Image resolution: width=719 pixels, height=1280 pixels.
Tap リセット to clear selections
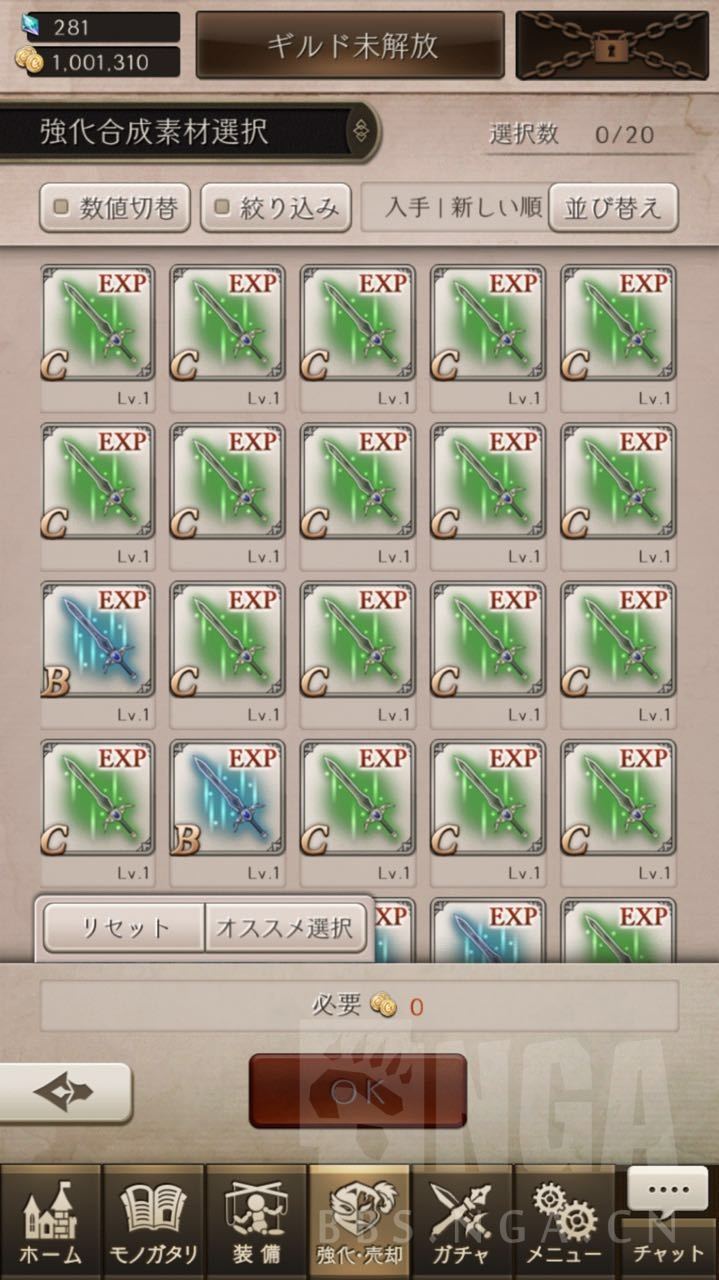[125, 927]
